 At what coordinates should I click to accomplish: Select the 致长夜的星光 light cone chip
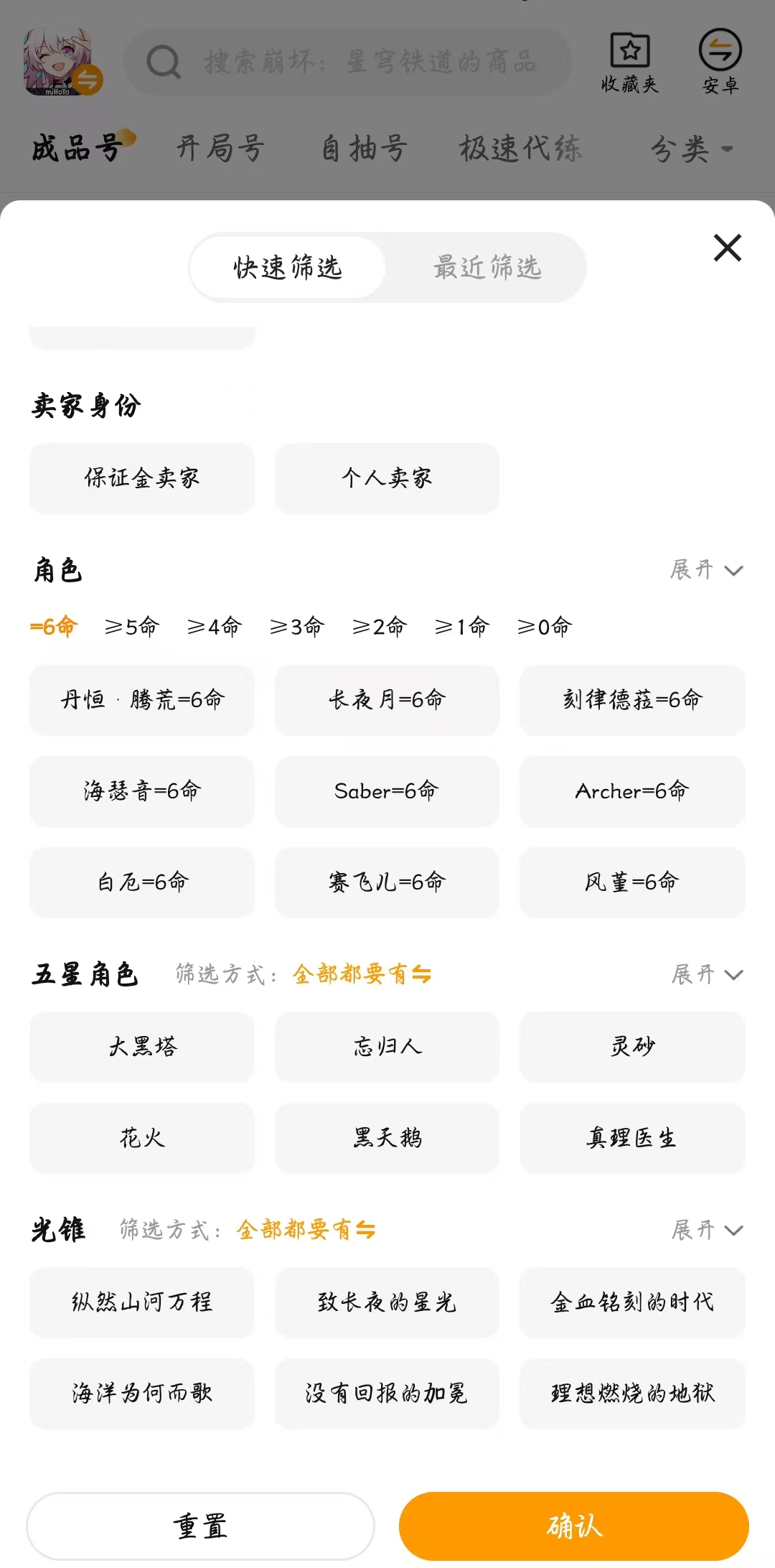[387, 1302]
